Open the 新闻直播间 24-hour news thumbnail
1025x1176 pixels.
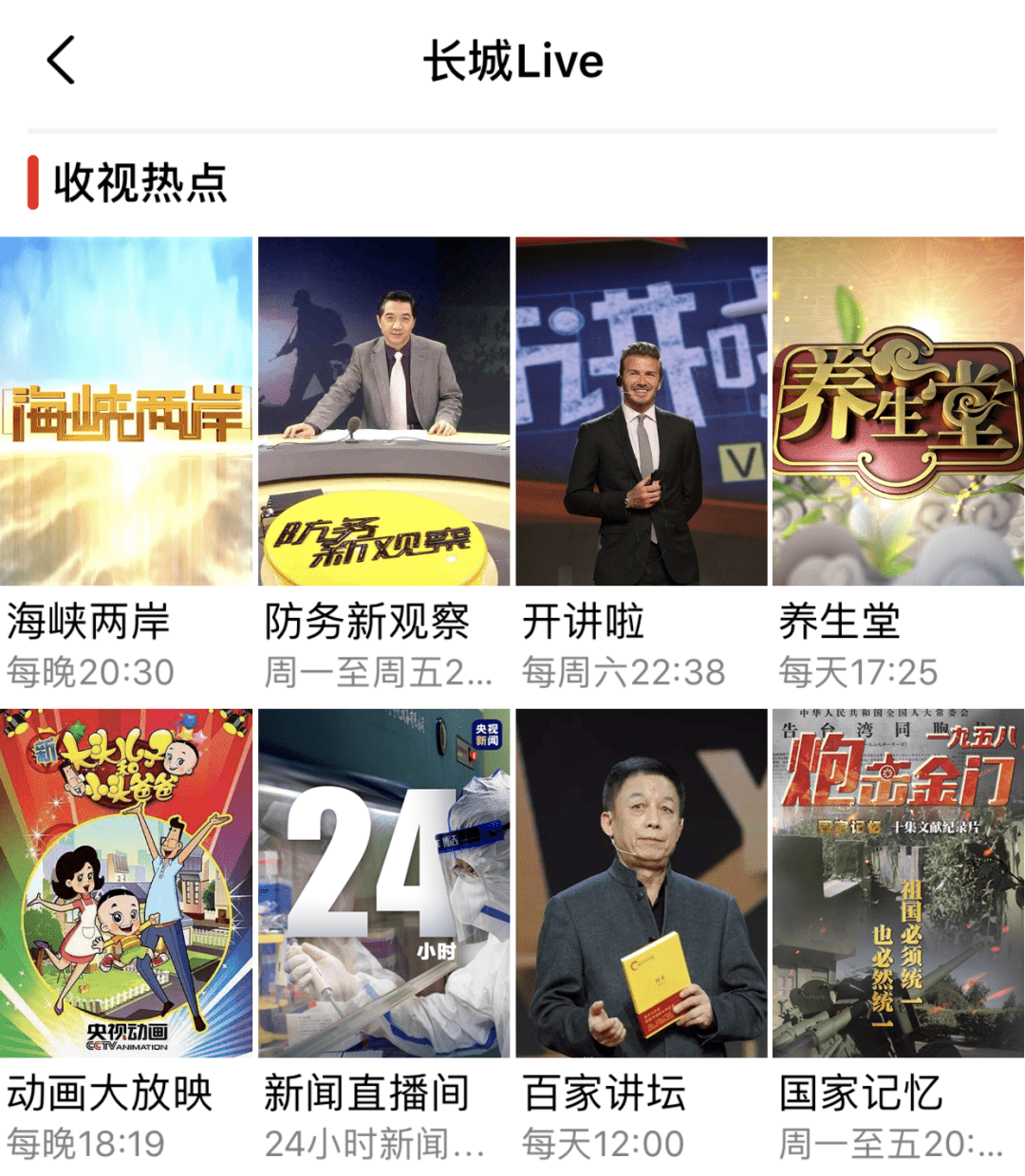pos(383,883)
